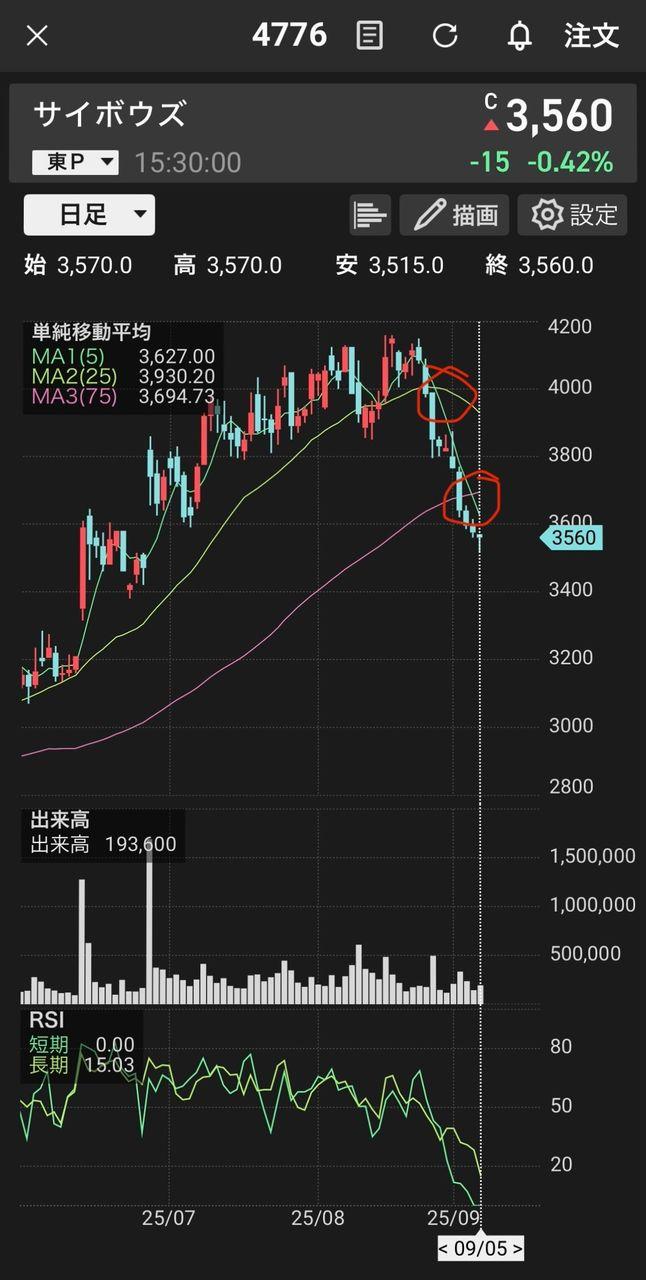Refresh the stock data
This screenshot has height=1280, width=646.
[x=445, y=36]
